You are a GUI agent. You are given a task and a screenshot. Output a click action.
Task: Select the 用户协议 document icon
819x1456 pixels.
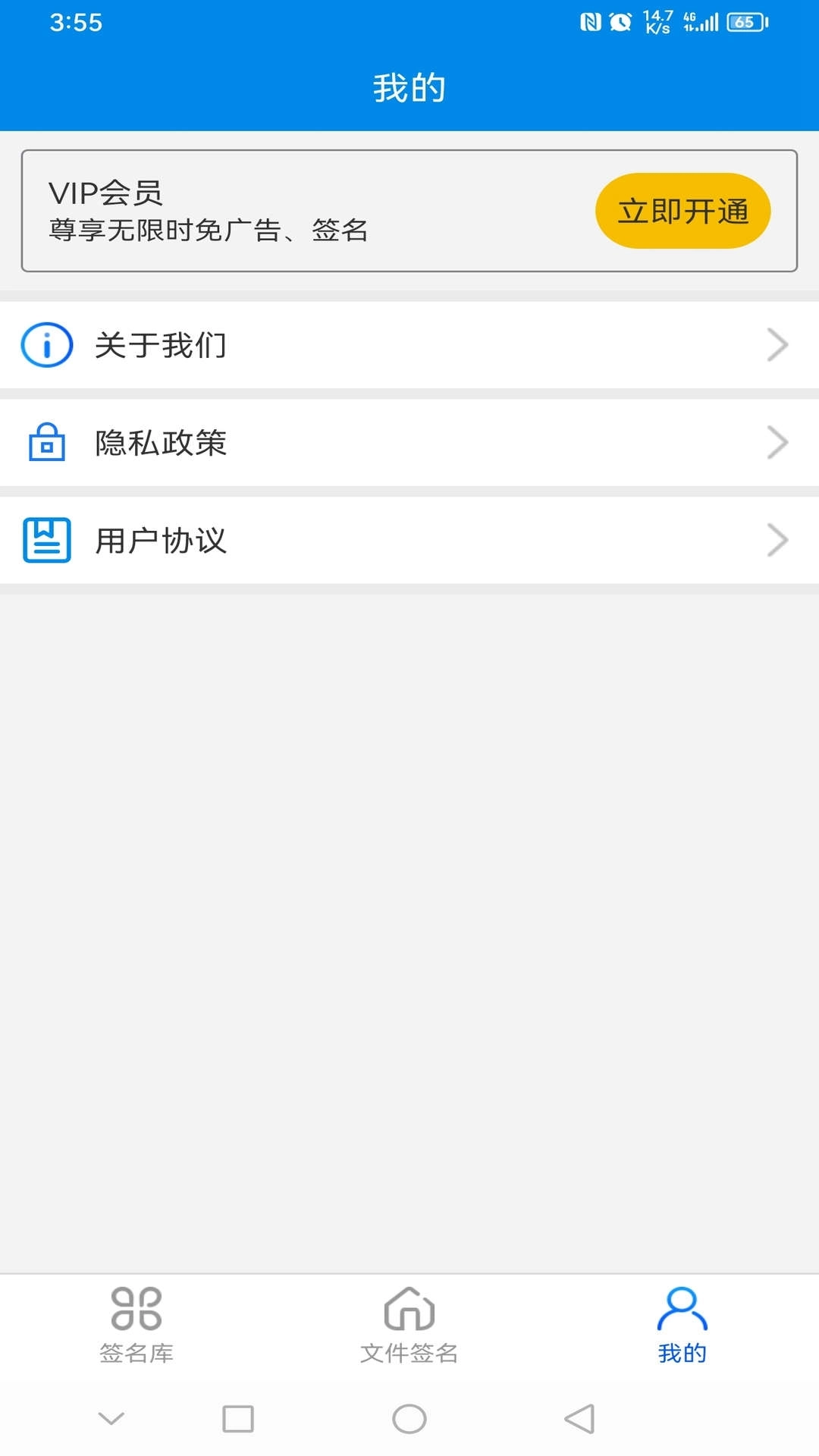45,540
